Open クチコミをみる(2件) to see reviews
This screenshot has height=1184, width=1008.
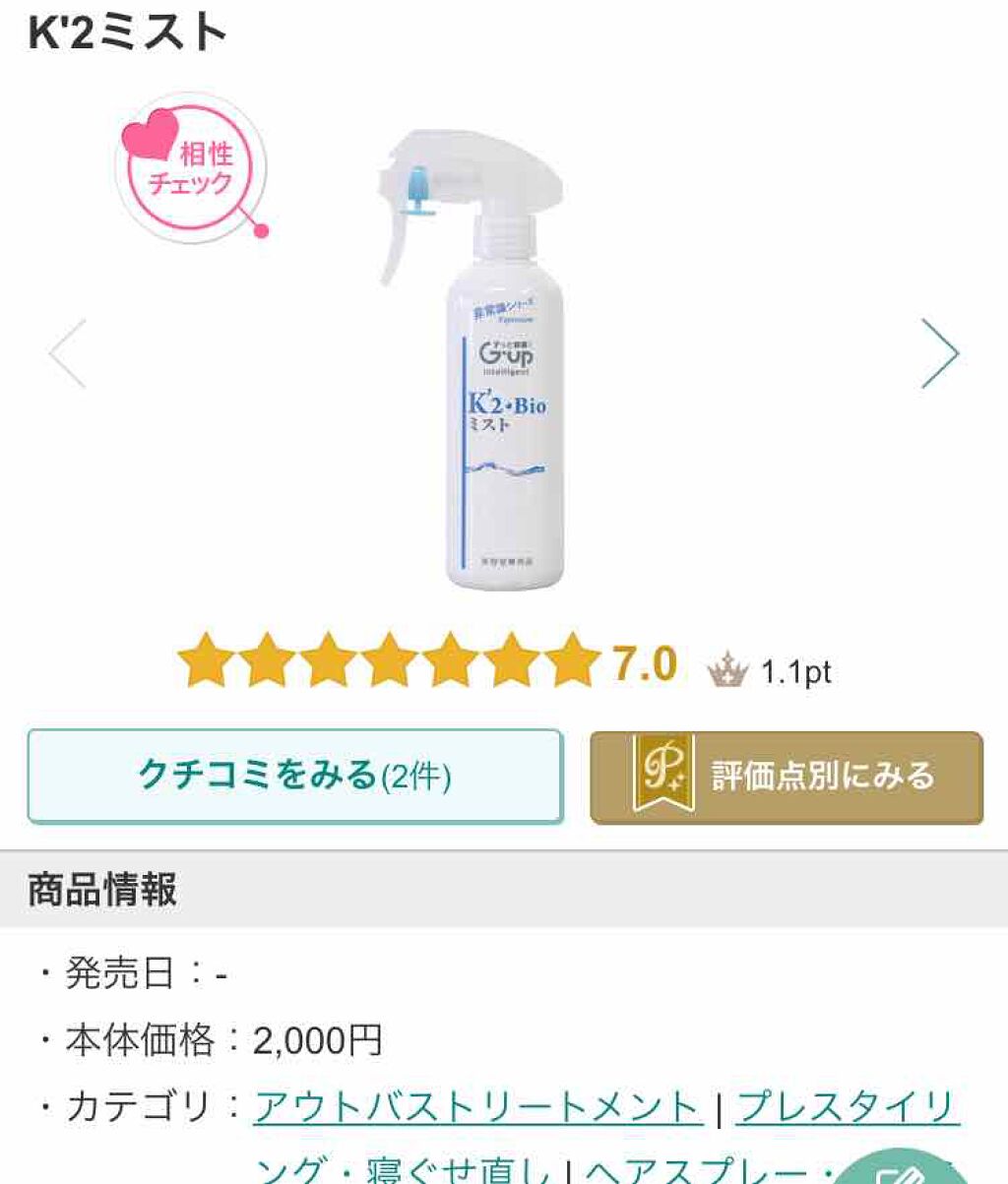click(x=292, y=778)
